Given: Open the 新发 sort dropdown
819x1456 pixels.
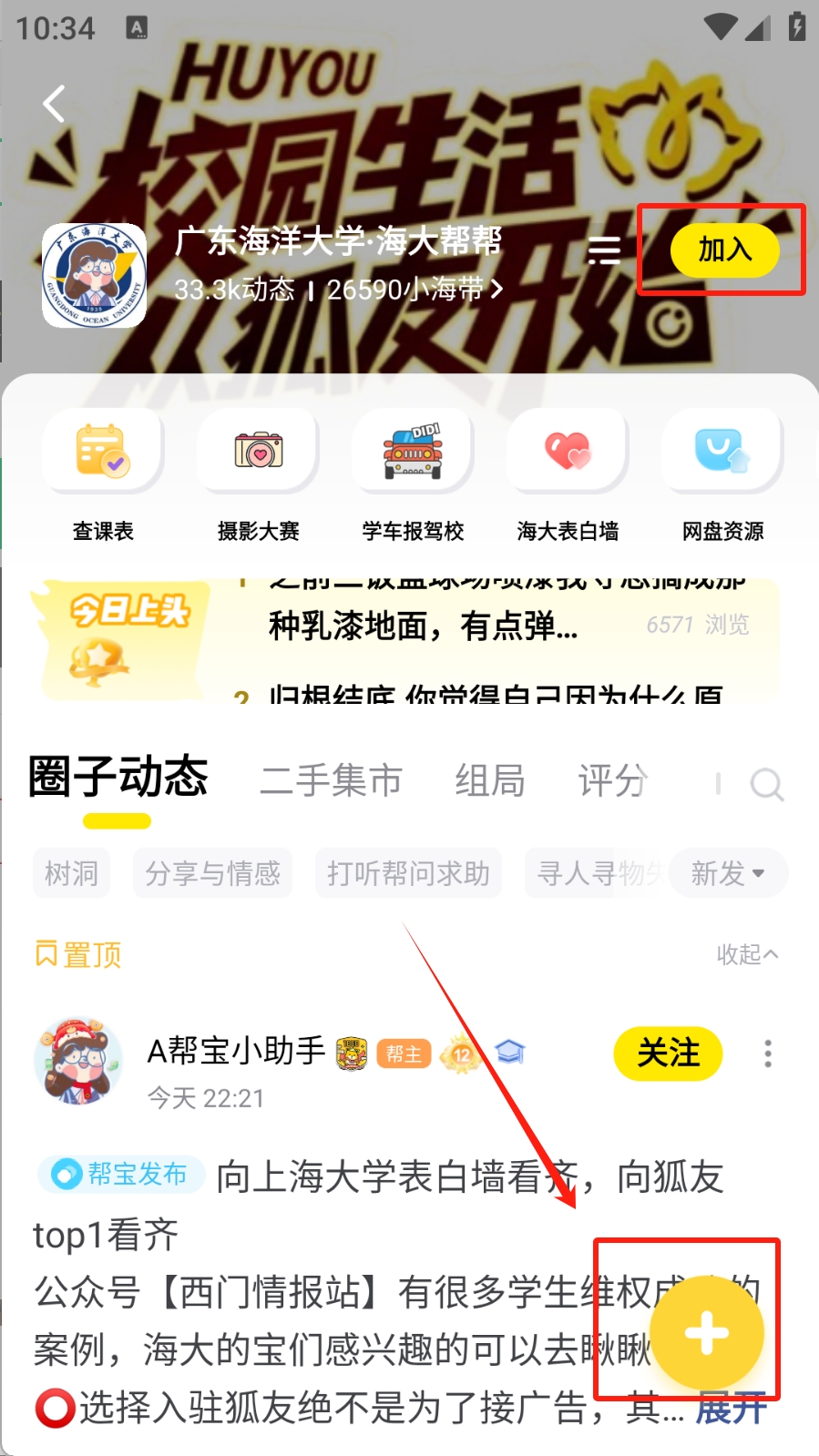Looking at the screenshot, I should click(727, 873).
